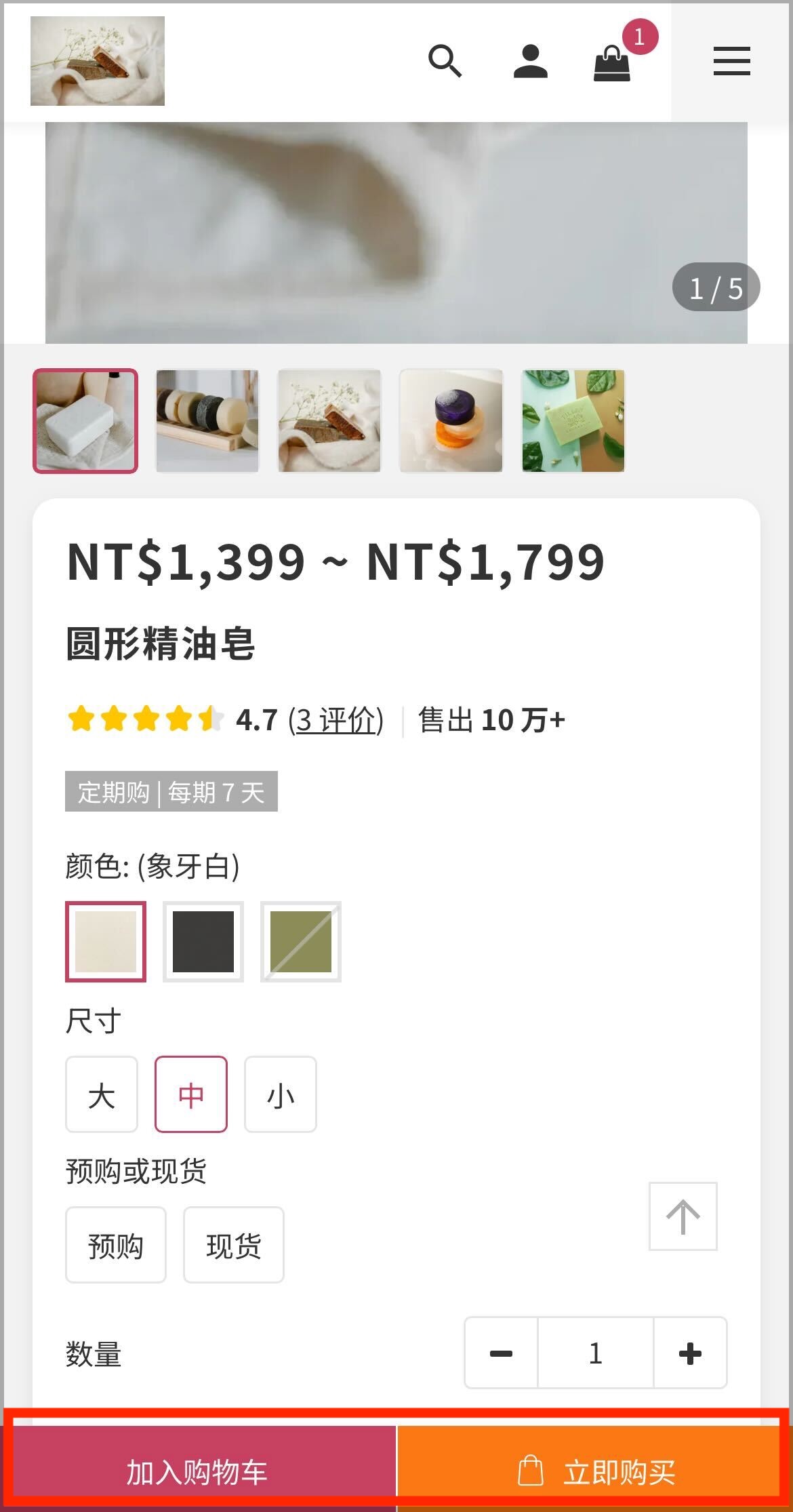Open the search magnifier icon
This screenshot has width=793, height=1512.
click(445, 61)
